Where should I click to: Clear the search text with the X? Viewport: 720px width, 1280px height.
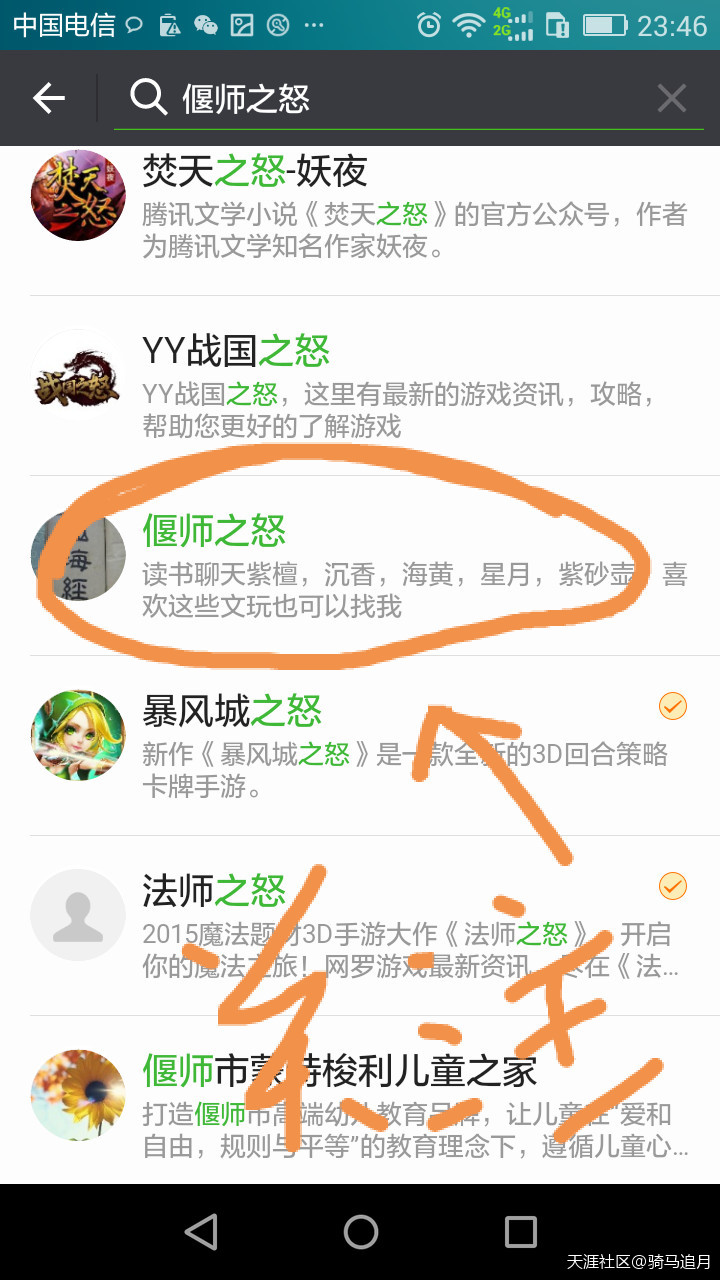pyautogui.click(x=671, y=98)
